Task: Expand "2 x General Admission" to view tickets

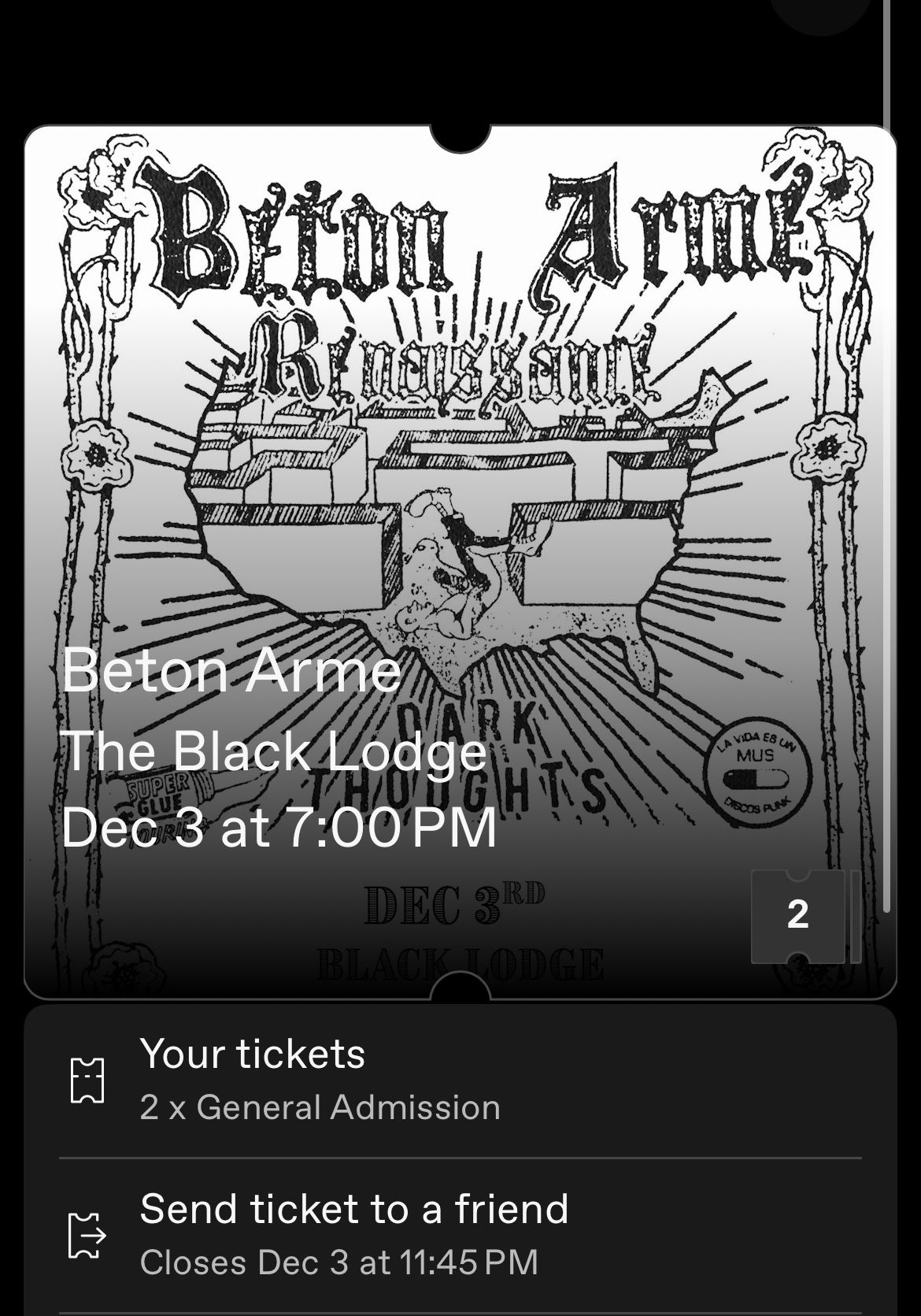Action: pyautogui.click(x=318, y=1107)
